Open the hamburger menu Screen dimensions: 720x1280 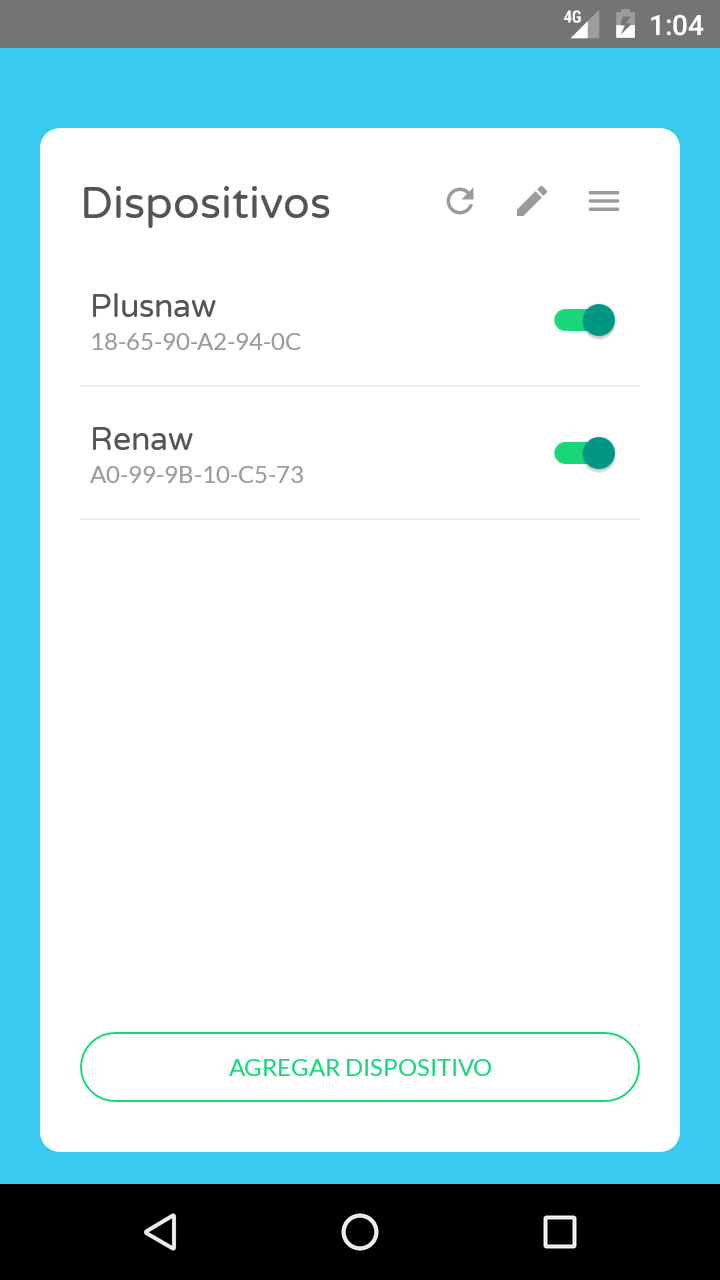pos(604,201)
